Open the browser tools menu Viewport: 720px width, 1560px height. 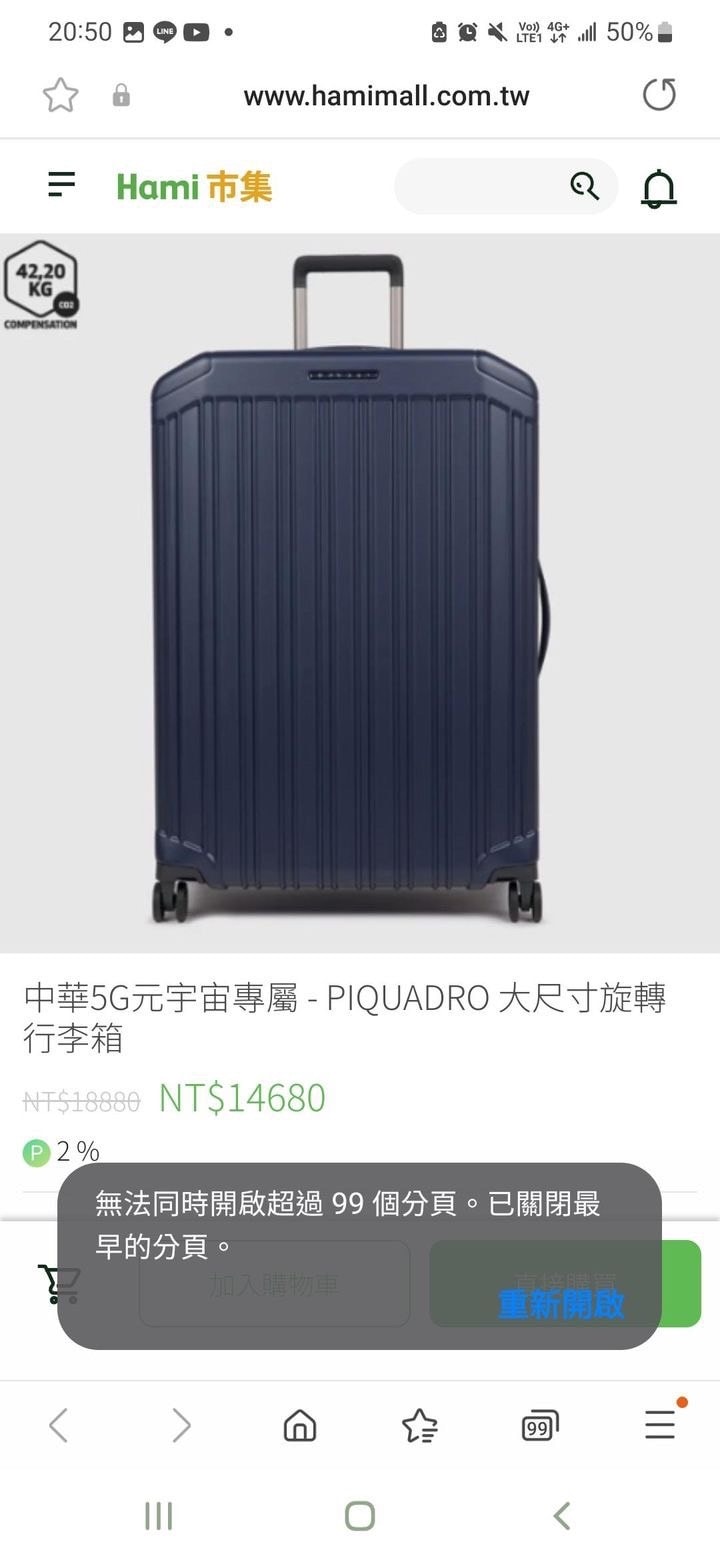(x=660, y=1425)
